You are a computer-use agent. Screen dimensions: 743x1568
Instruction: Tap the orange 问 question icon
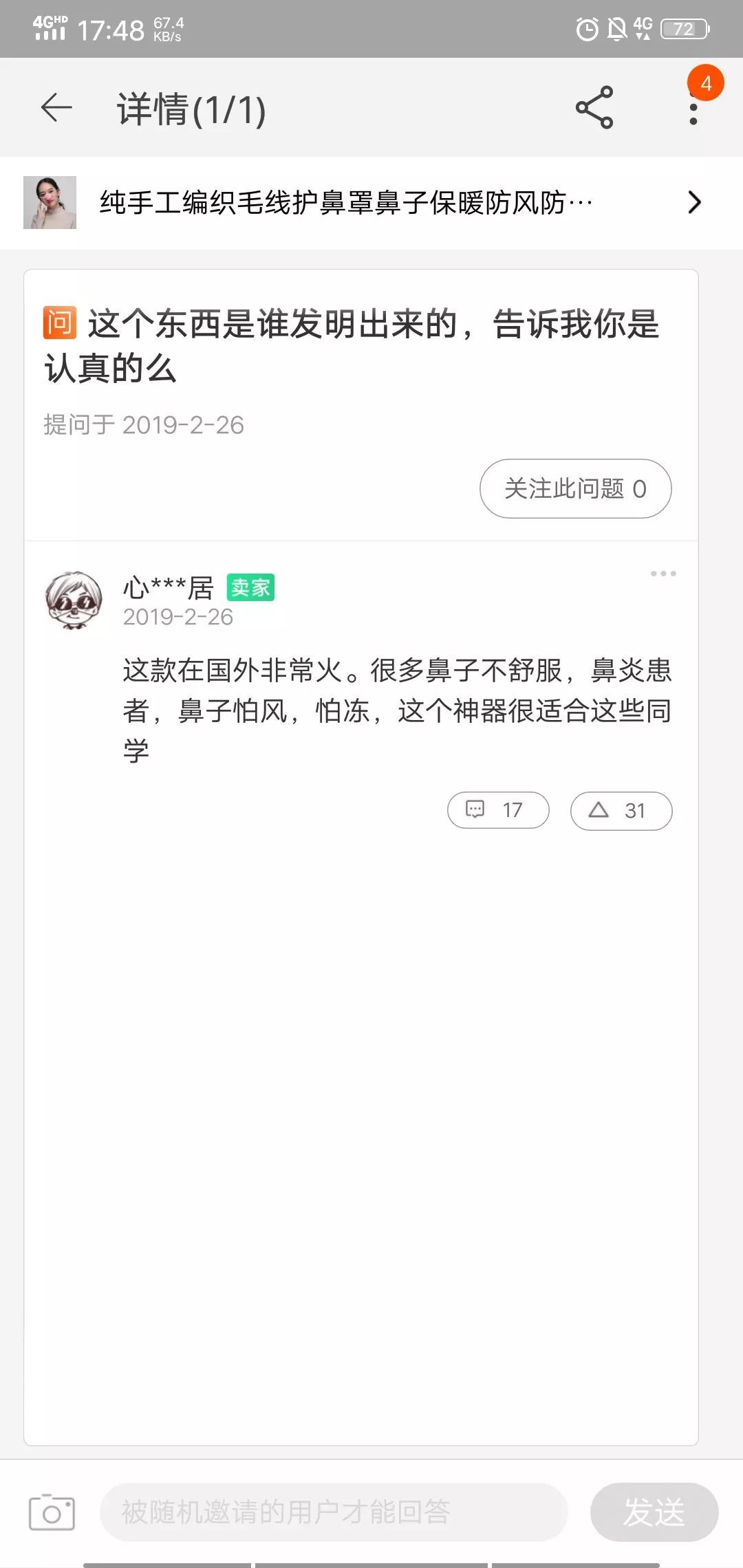(61, 323)
